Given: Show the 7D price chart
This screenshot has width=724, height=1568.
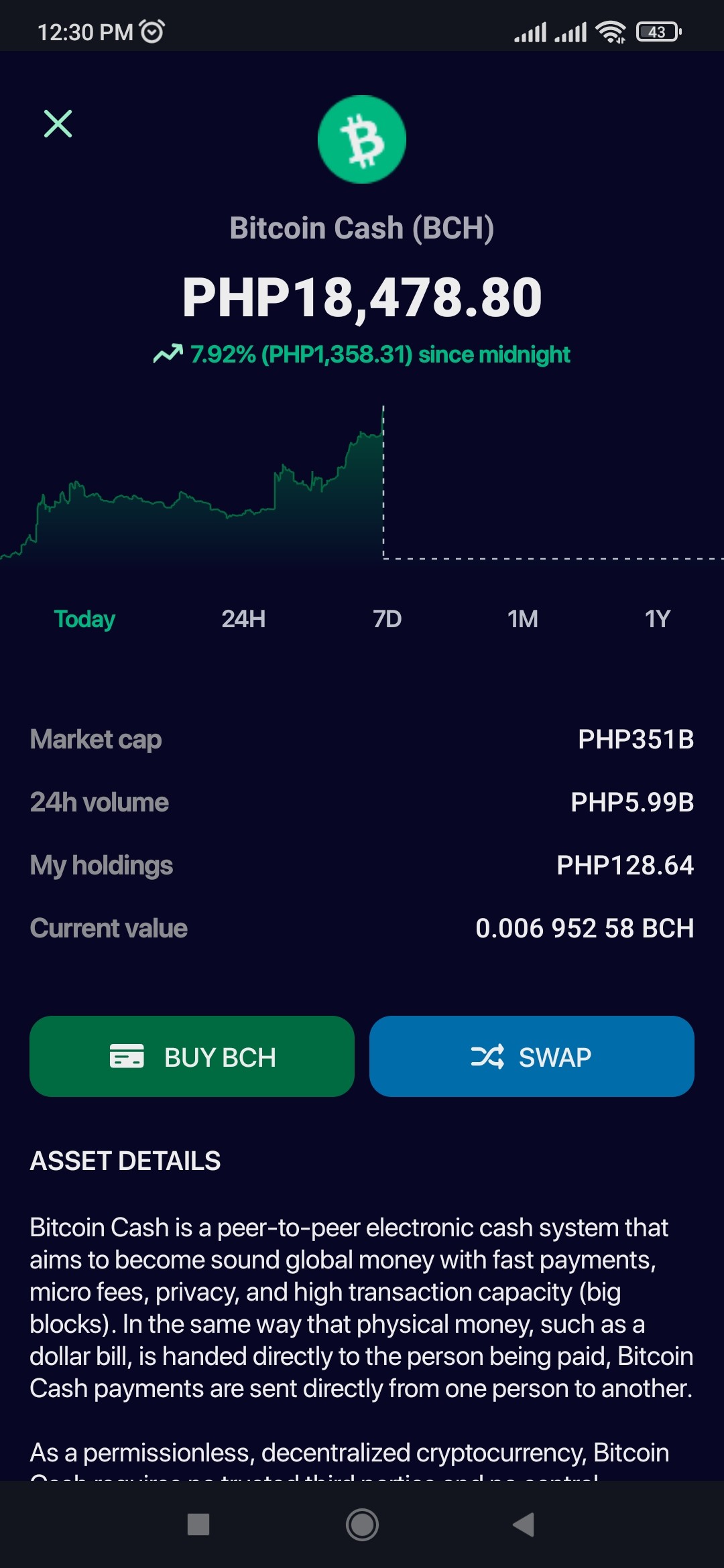Looking at the screenshot, I should pyautogui.click(x=387, y=618).
